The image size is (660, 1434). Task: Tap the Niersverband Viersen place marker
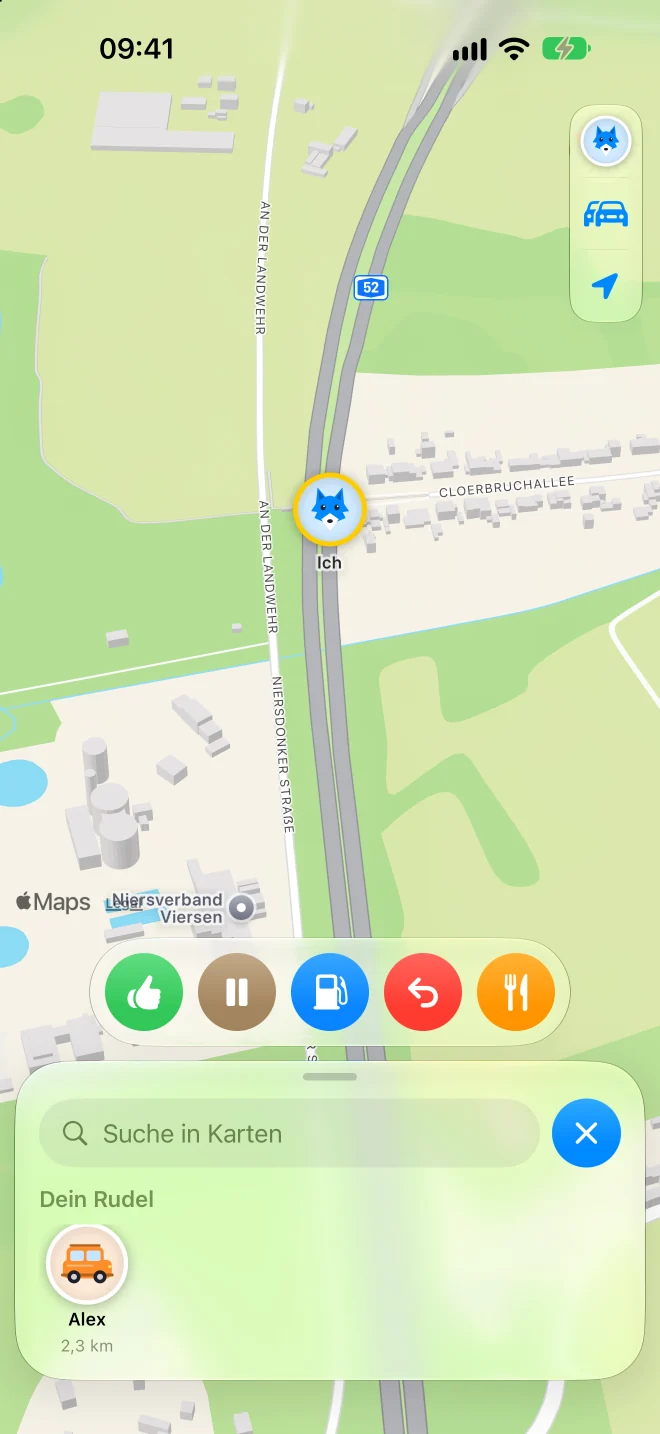click(241, 908)
